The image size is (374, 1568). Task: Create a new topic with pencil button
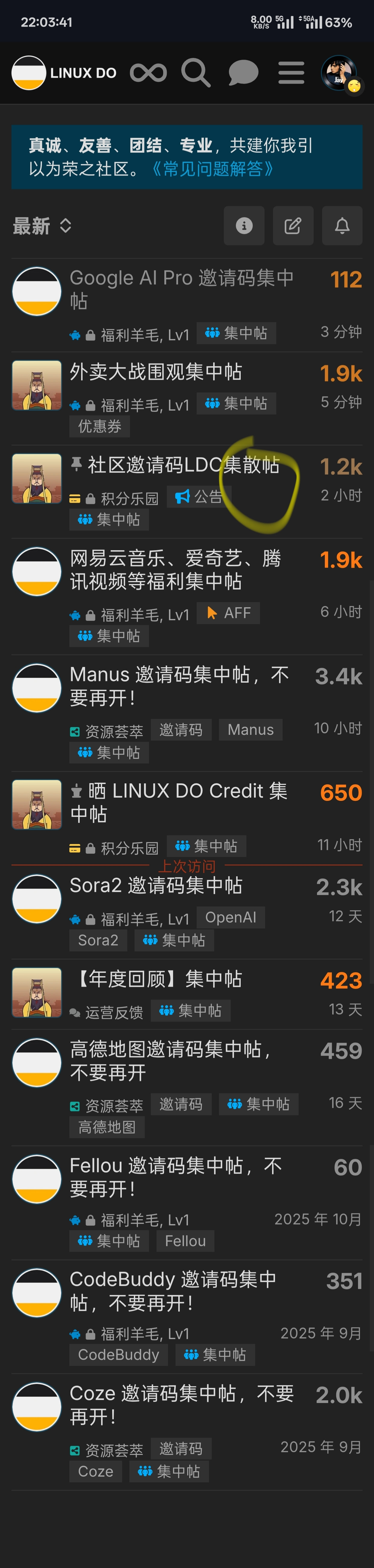(293, 226)
